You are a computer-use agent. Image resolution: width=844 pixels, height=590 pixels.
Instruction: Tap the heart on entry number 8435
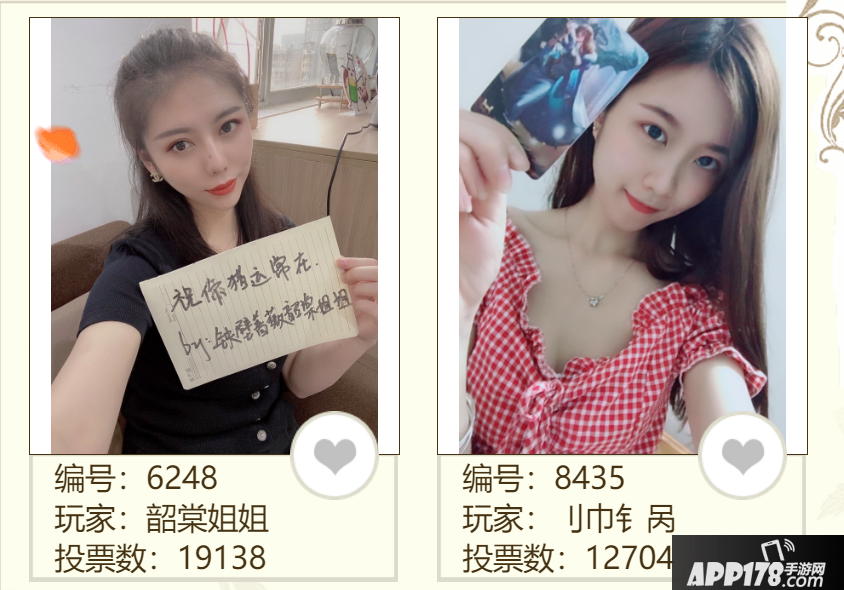pos(742,456)
